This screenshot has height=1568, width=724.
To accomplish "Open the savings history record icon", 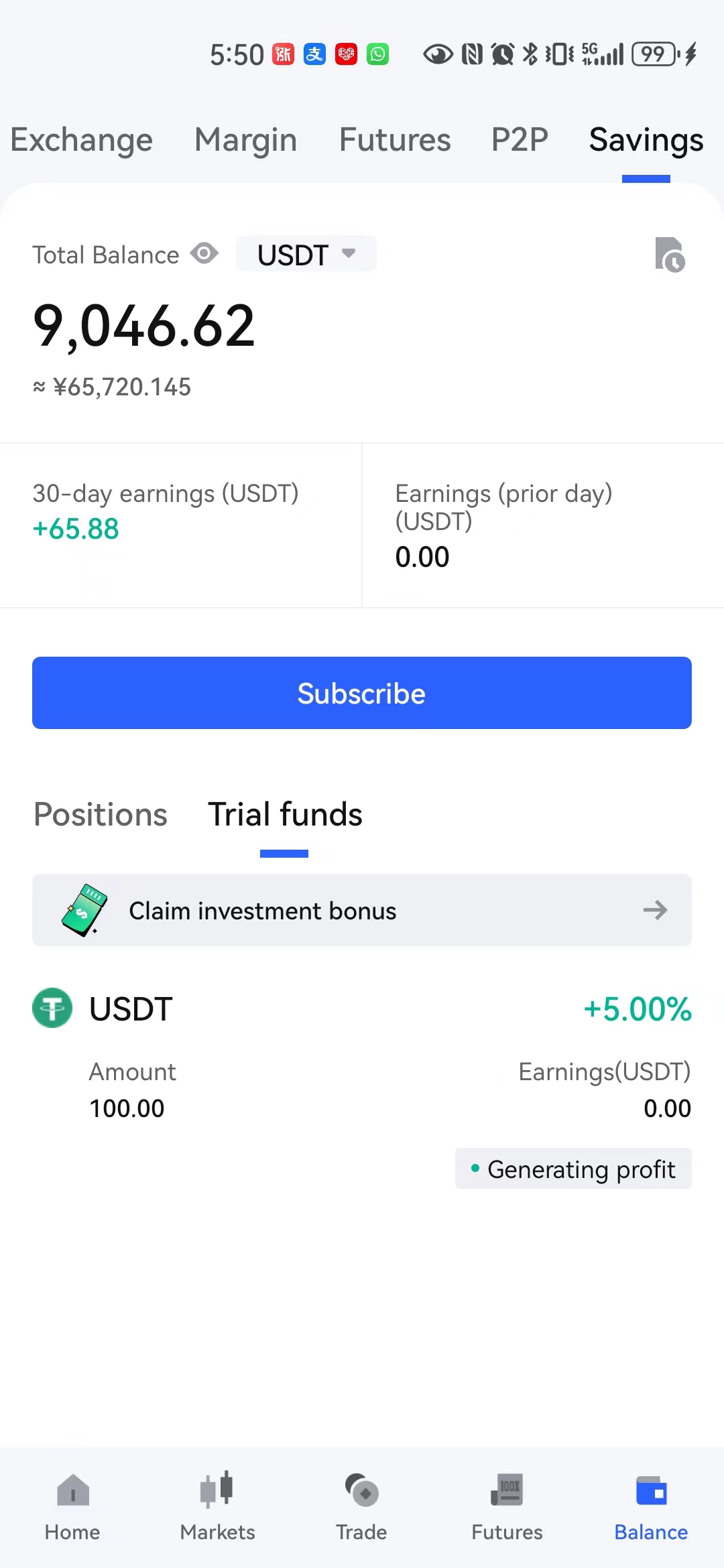I will [x=670, y=255].
